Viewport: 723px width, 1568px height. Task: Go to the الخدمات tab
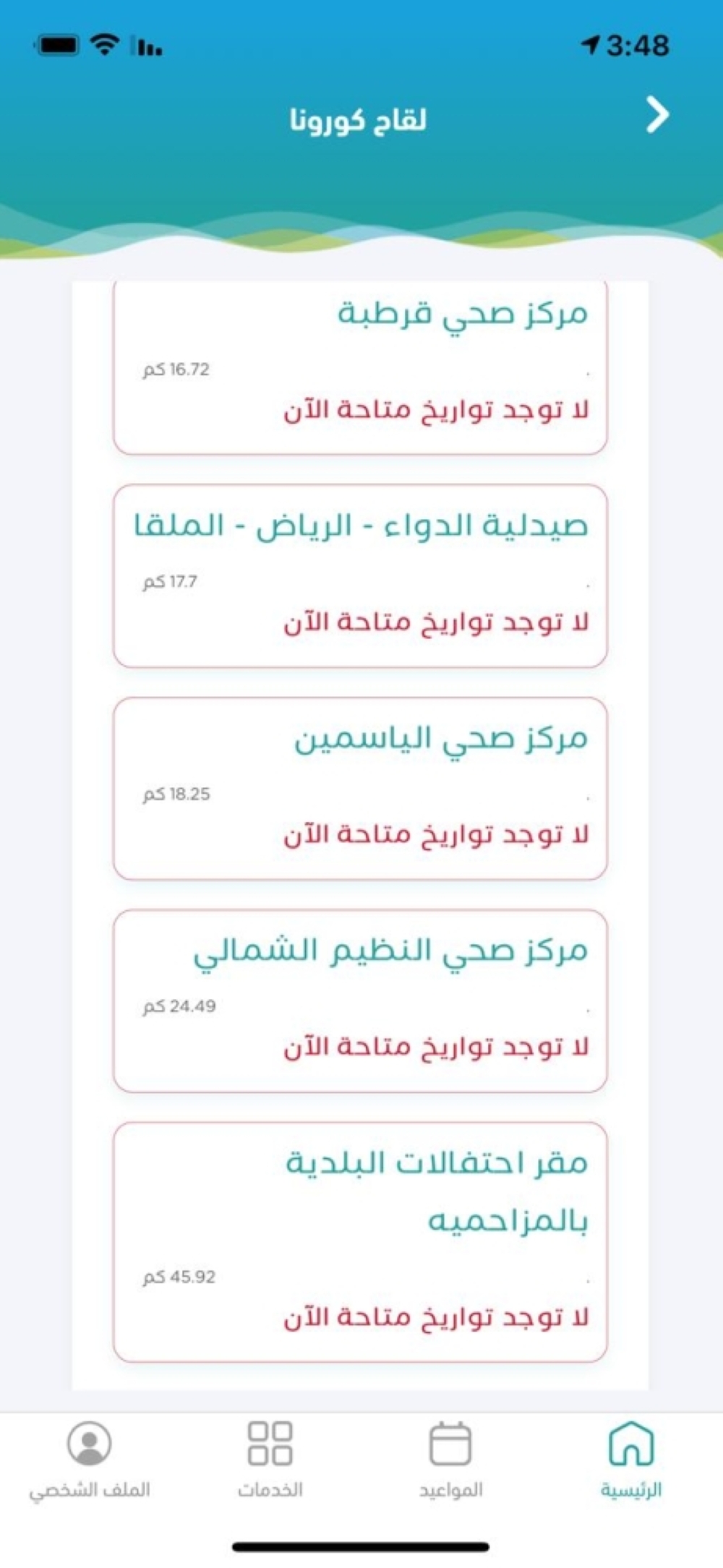270,1457
